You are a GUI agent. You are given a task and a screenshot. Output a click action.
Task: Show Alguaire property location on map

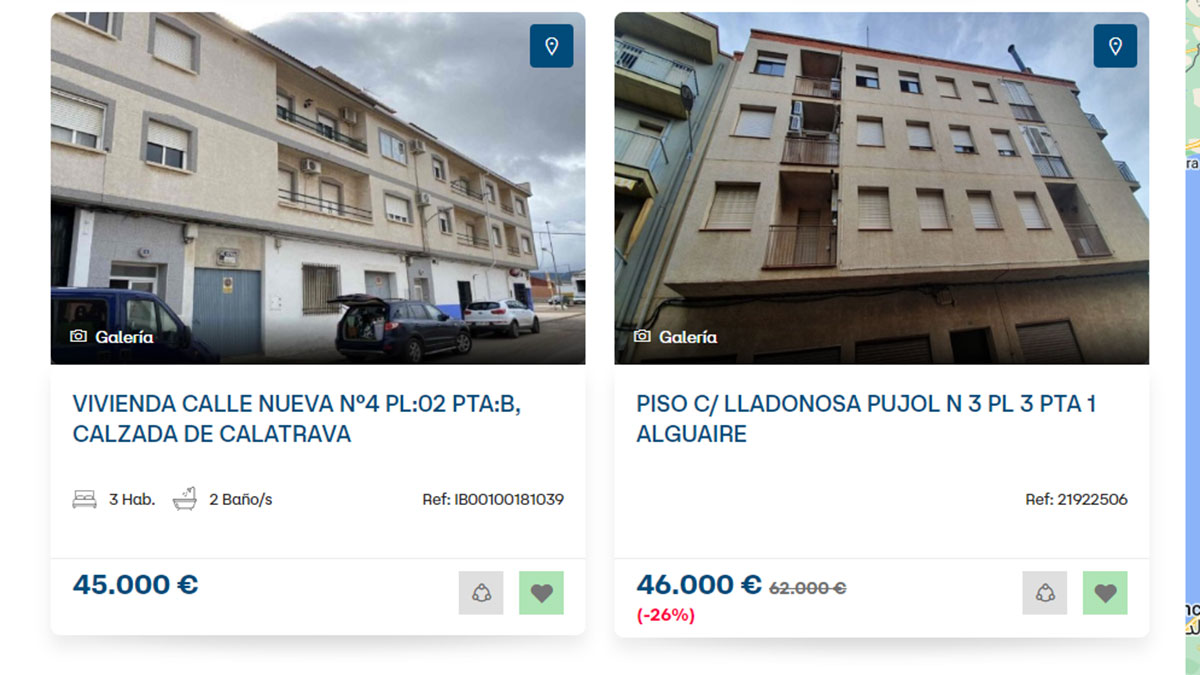pos(1115,46)
